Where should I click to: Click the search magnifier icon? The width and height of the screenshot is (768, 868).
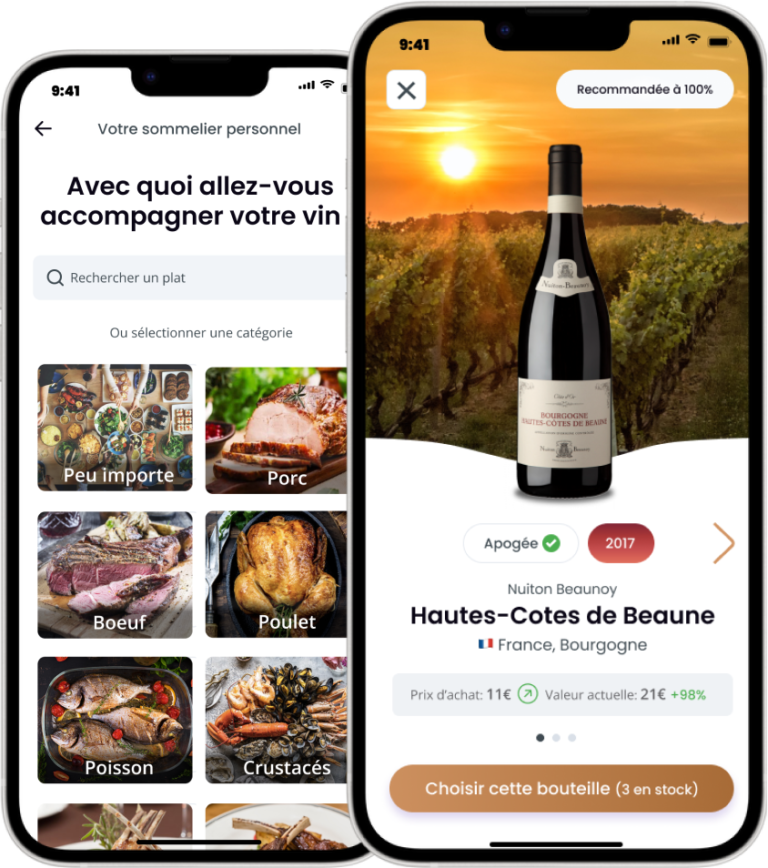[x=55, y=277]
